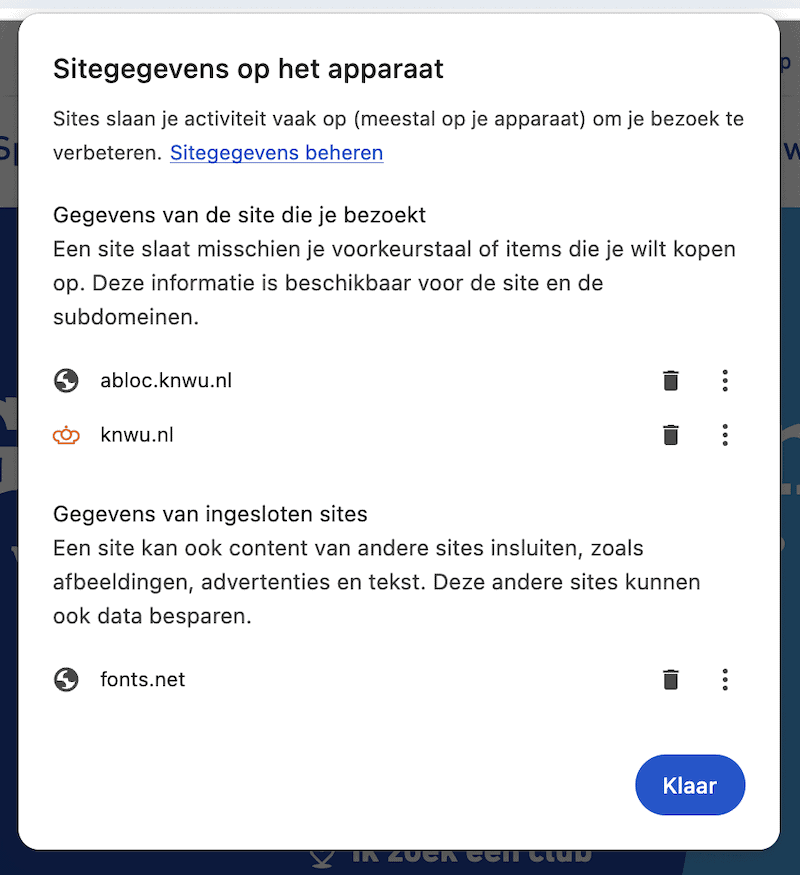Delete stored data for fonts.net
Viewport: 800px width, 875px height.
pyautogui.click(x=671, y=680)
